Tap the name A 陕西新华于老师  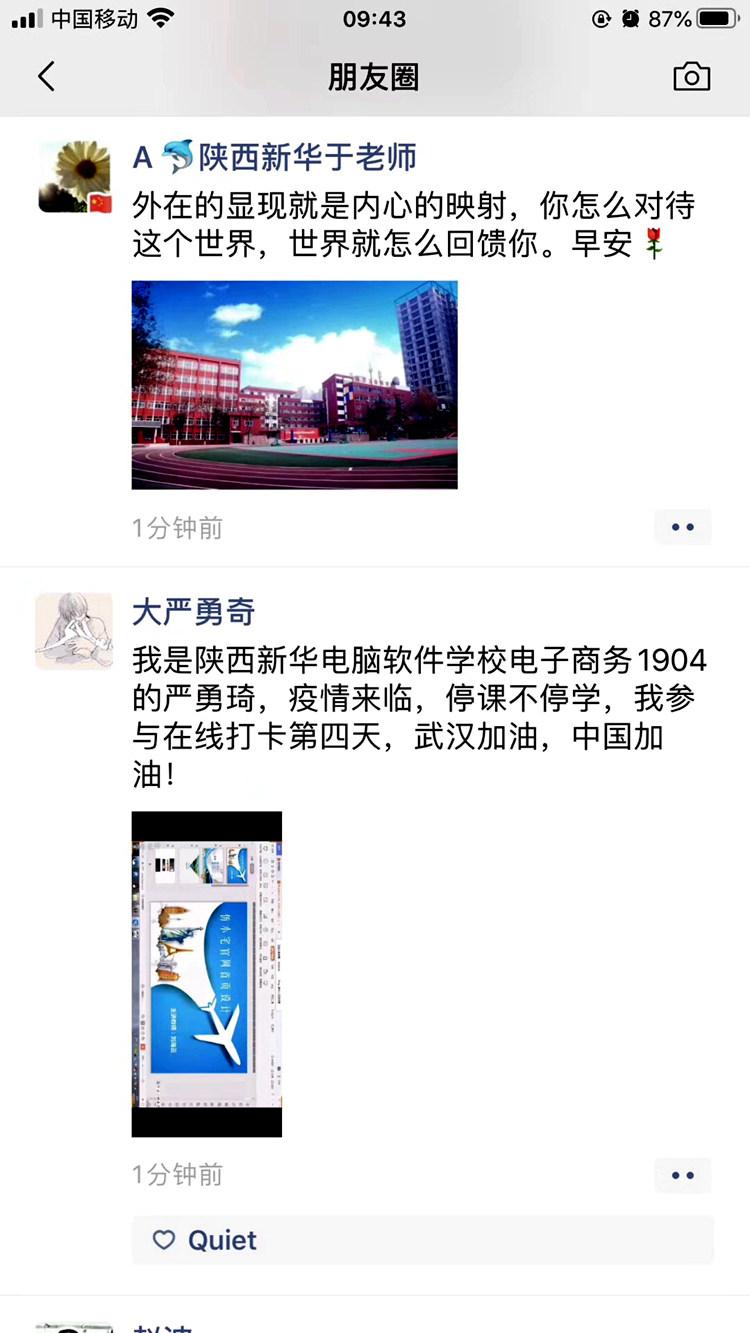pos(275,157)
